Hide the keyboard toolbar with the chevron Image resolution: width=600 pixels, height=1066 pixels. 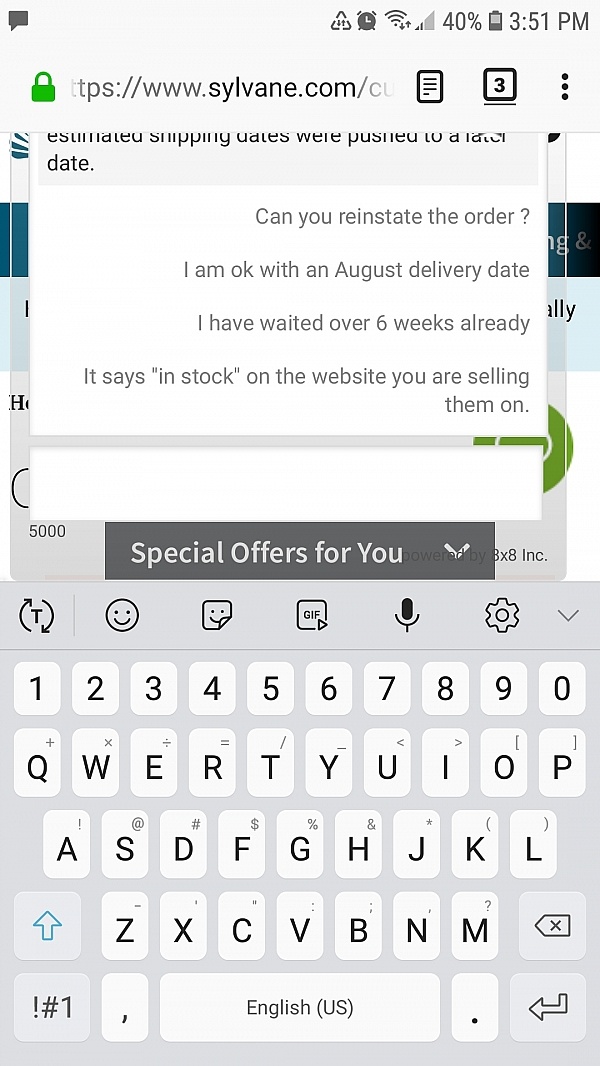click(x=568, y=616)
